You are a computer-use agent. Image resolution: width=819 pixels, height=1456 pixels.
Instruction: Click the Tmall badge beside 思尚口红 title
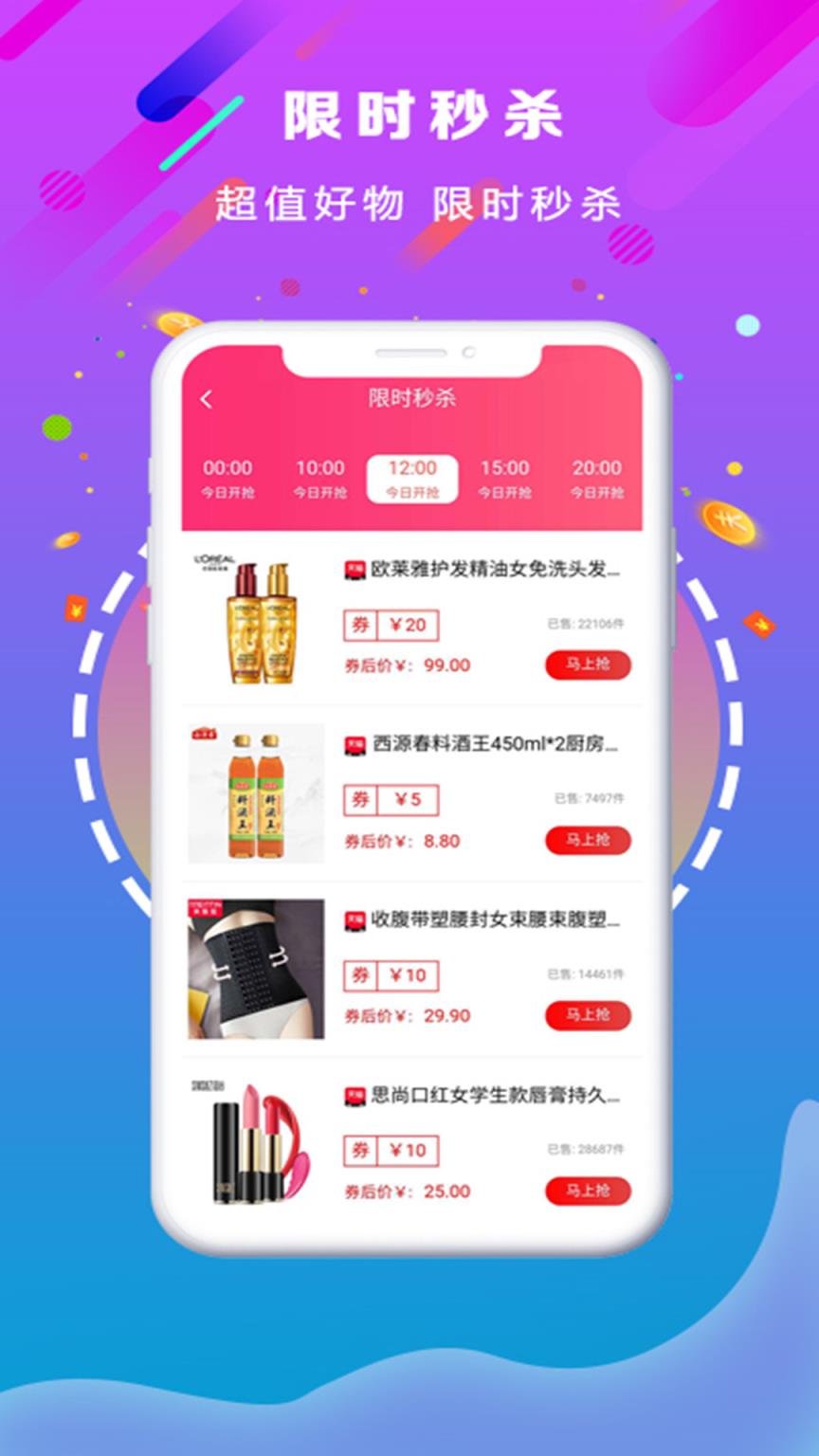point(353,1097)
